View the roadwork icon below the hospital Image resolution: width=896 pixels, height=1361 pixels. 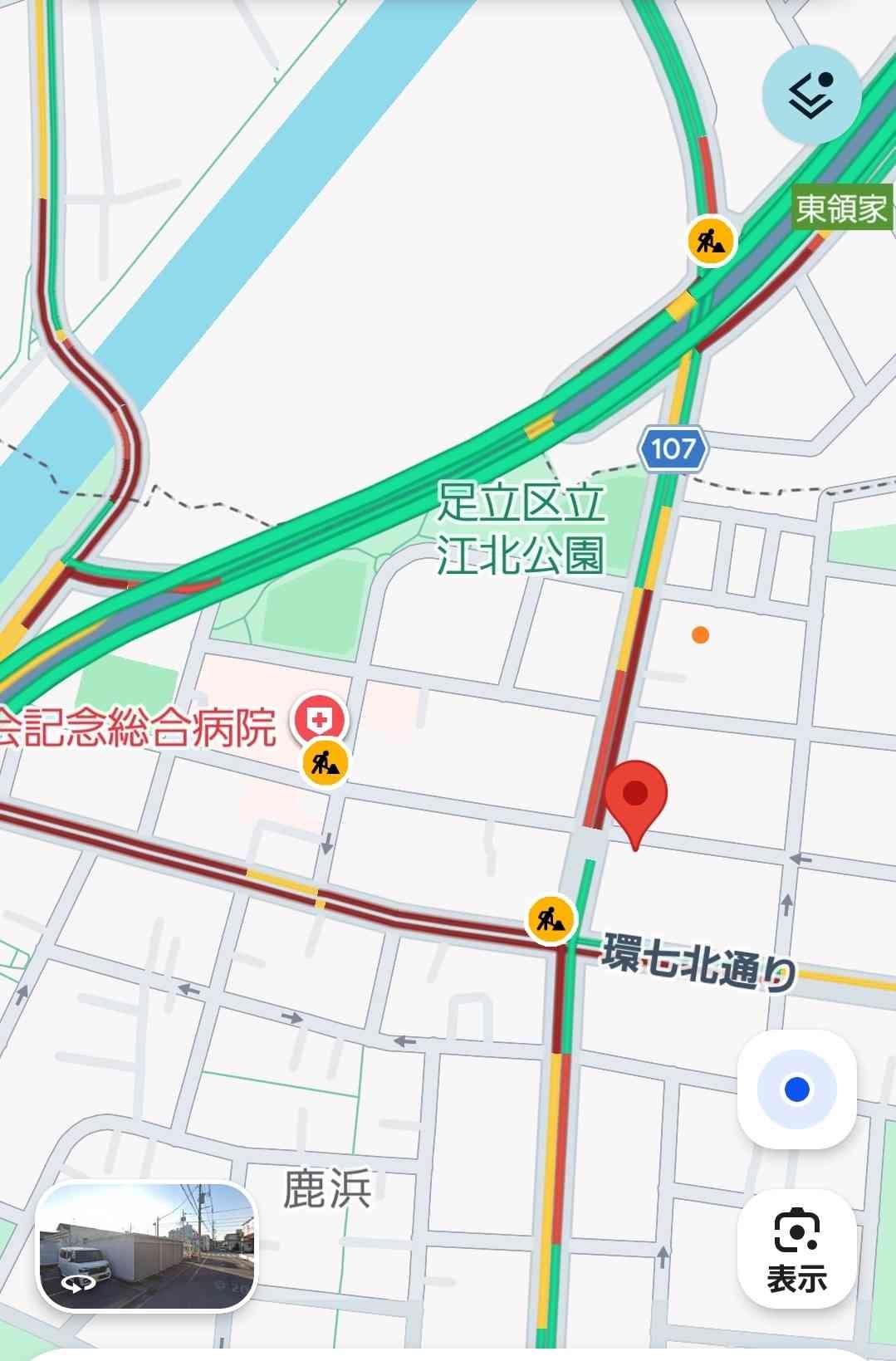pos(326,762)
